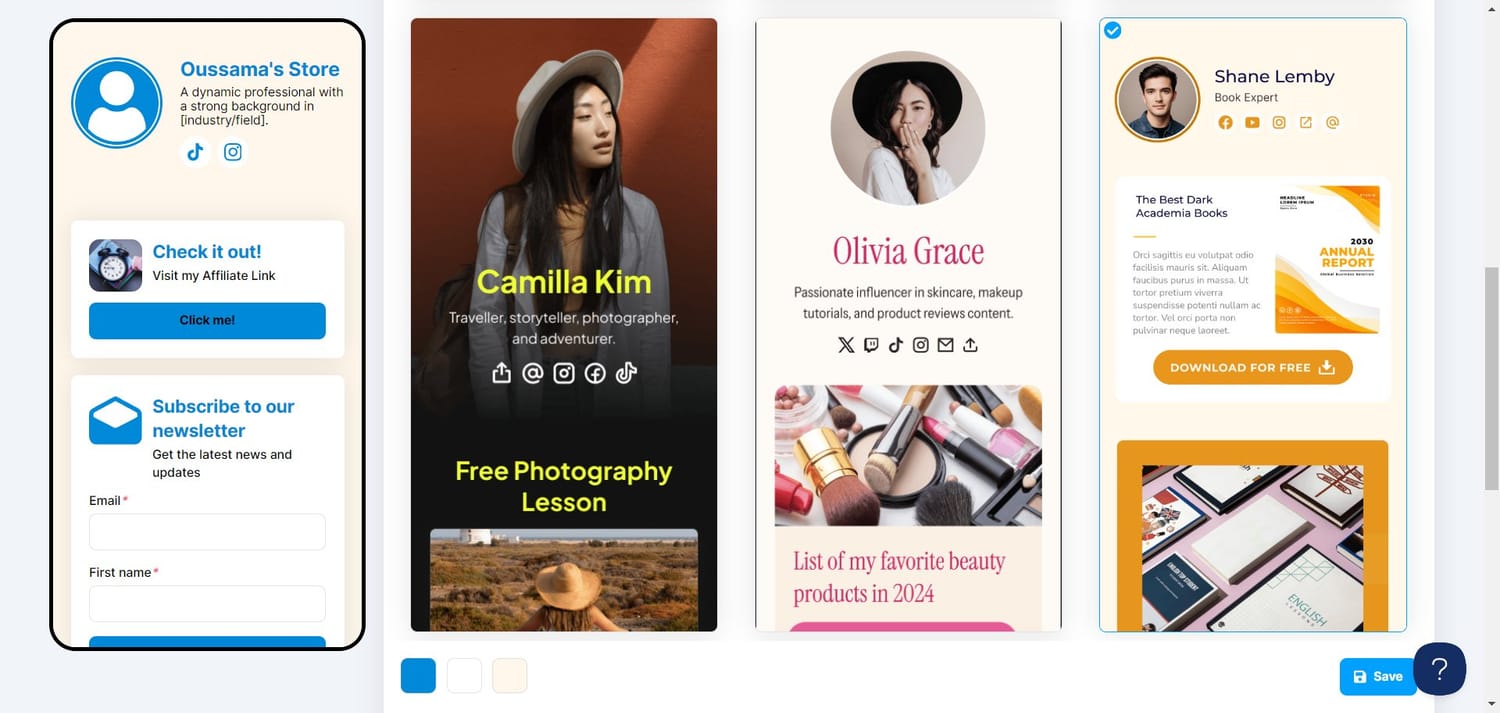Screen dimensions: 1500x713
Task: Select the cream color swatch
Action: coord(509,676)
